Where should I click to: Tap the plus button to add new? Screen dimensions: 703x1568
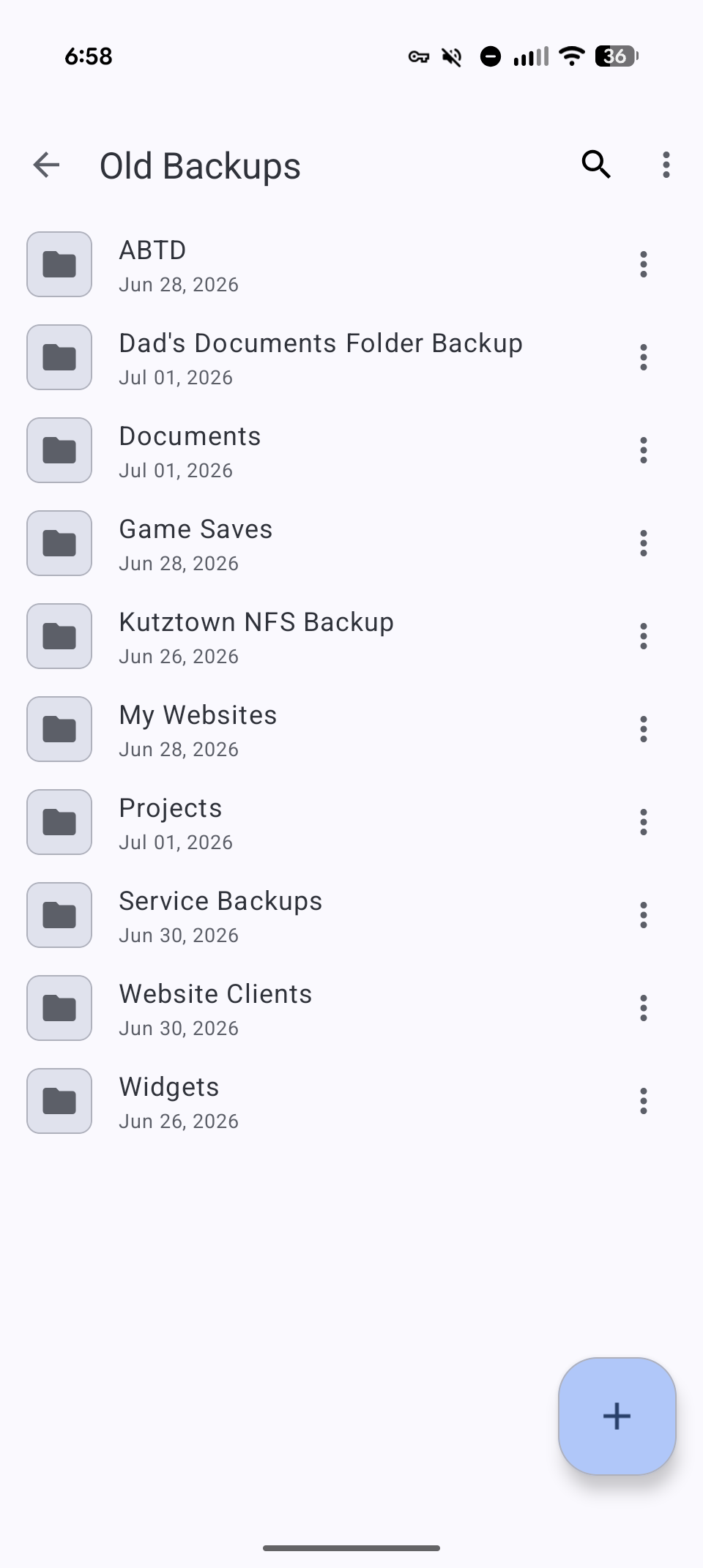click(617, 1416)
